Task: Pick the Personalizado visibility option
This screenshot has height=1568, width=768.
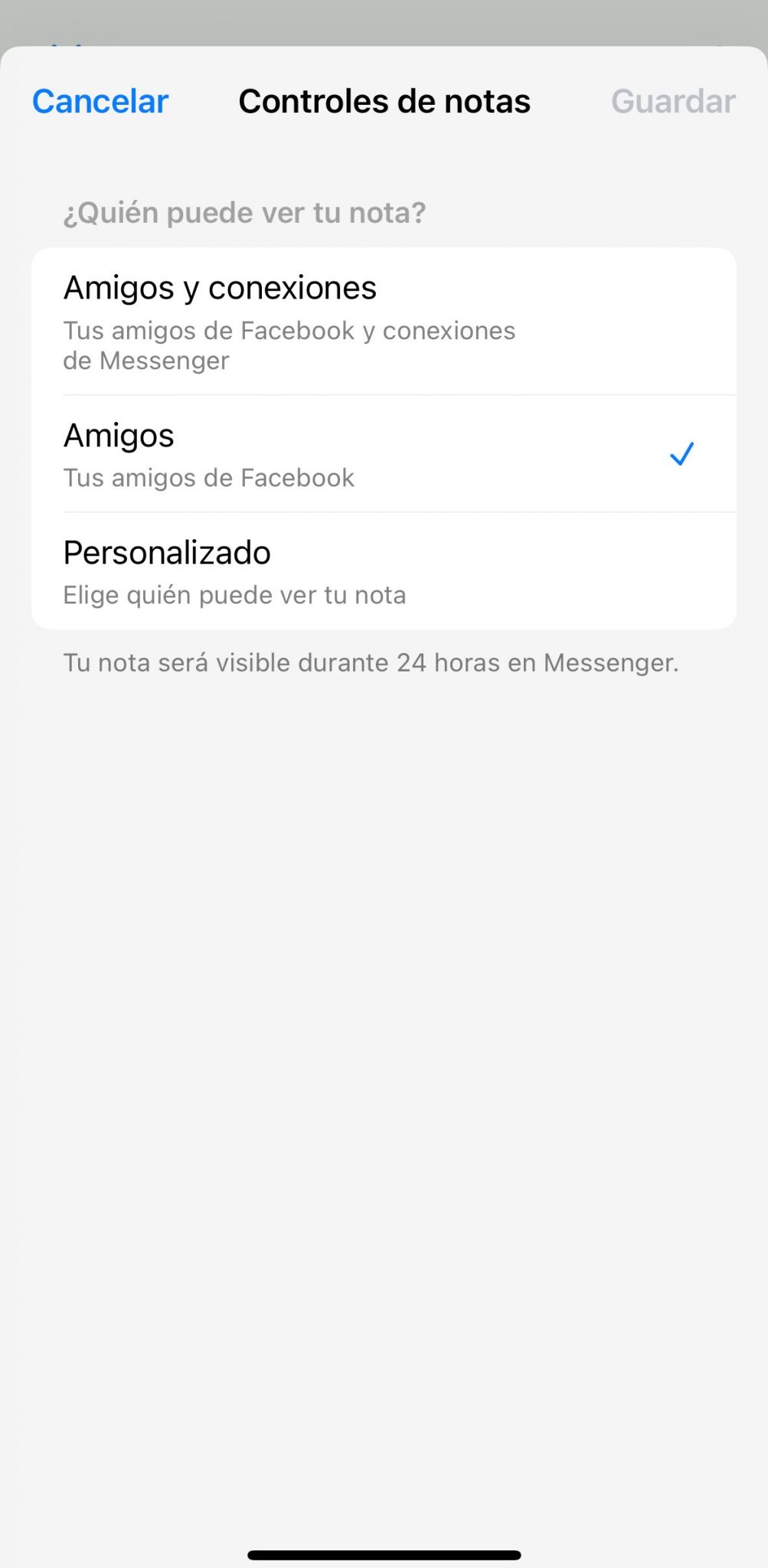Action: tap(383, 571)
